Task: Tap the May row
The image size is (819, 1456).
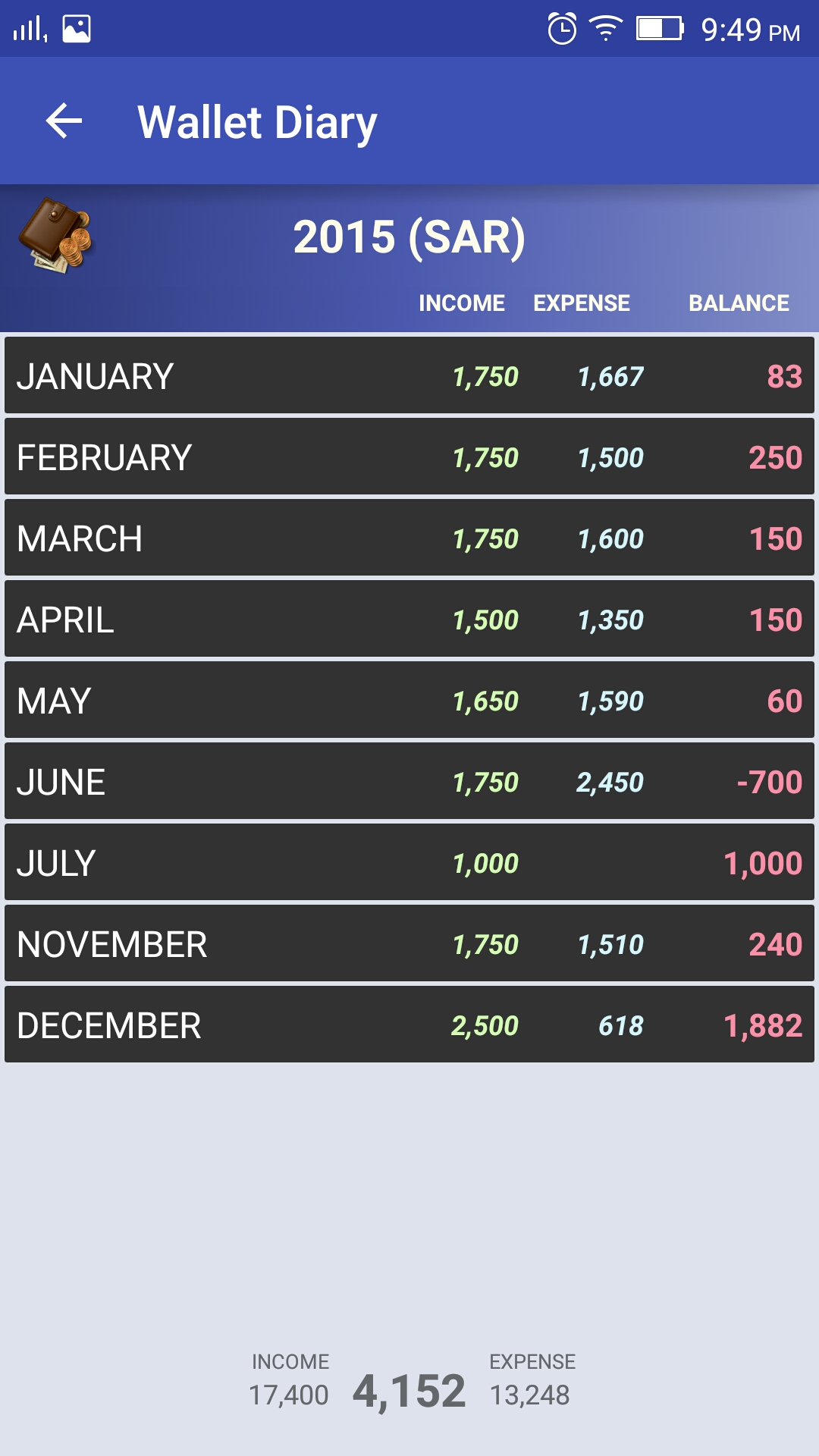Action: coord(409,700)
